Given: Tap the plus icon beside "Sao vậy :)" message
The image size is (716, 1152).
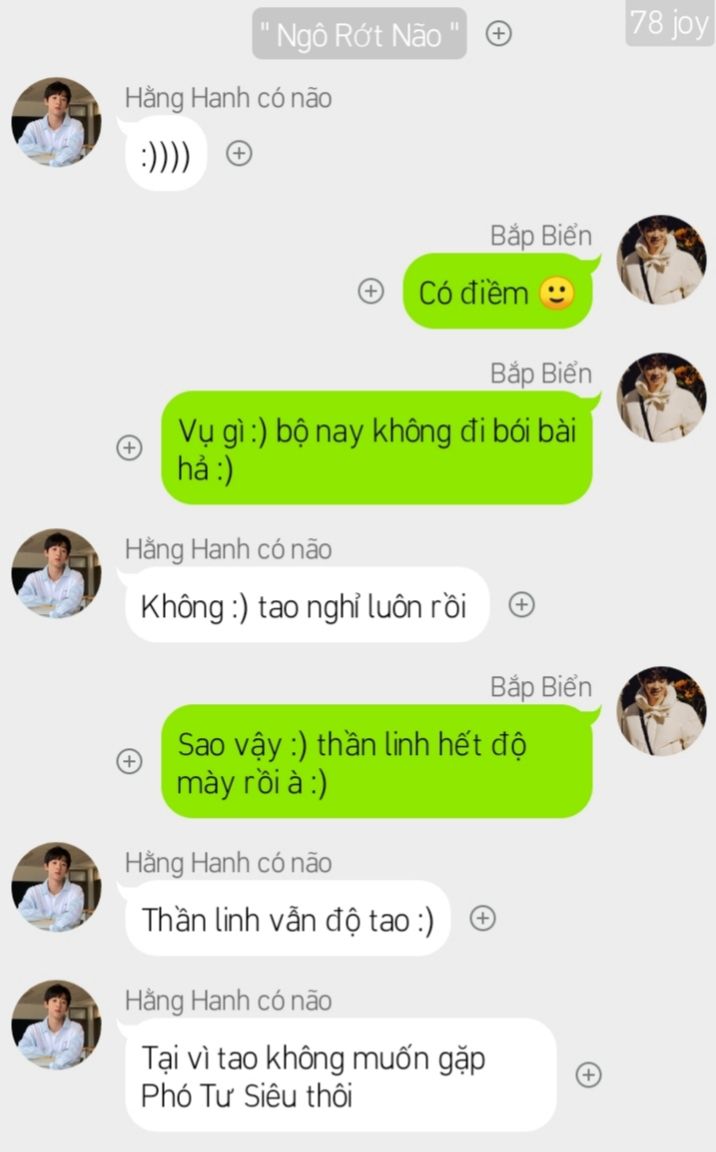Looking at the screenshot, I should (x=130, y=761).
